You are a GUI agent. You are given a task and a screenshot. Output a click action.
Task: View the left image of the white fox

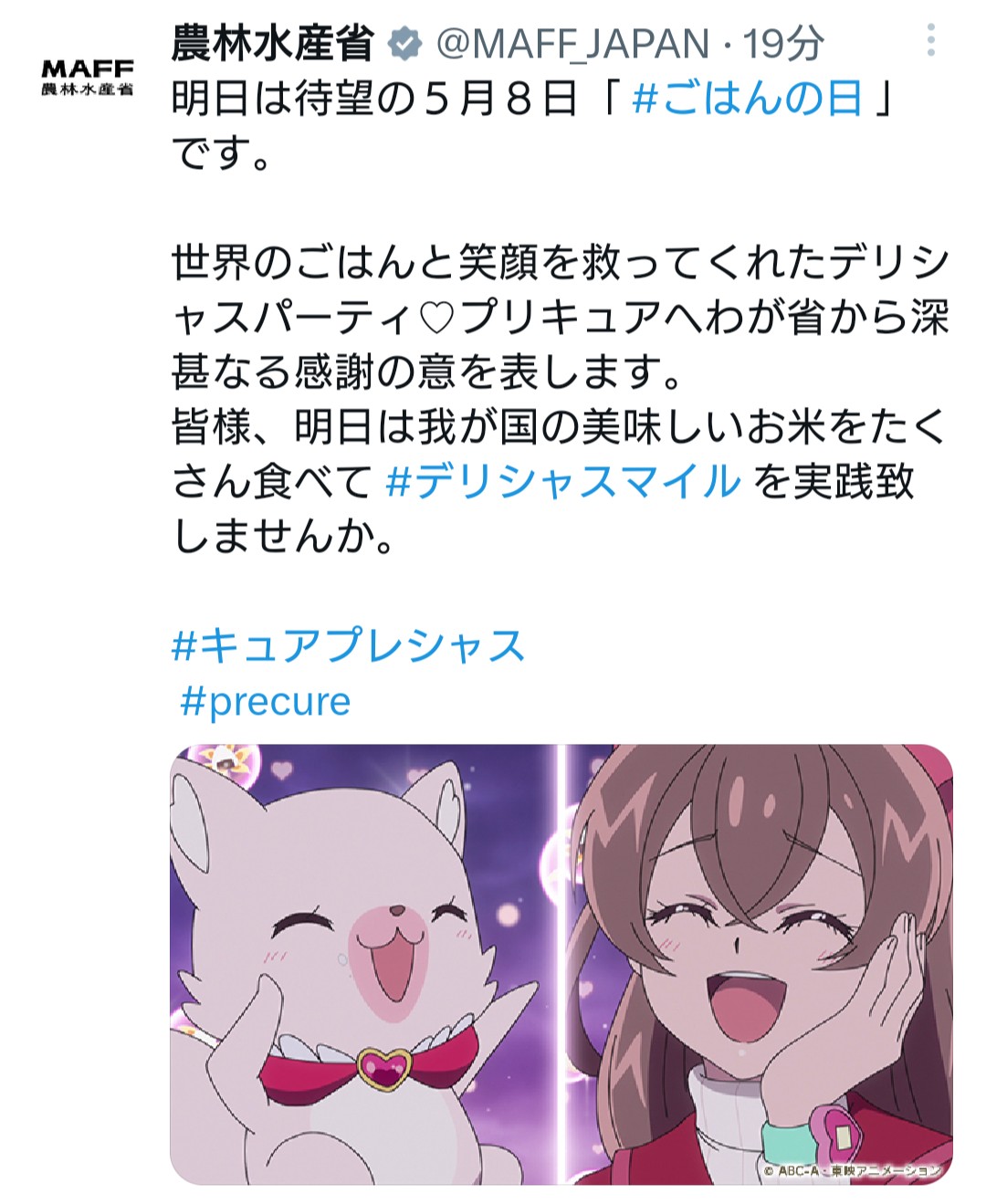pos(363,963)
